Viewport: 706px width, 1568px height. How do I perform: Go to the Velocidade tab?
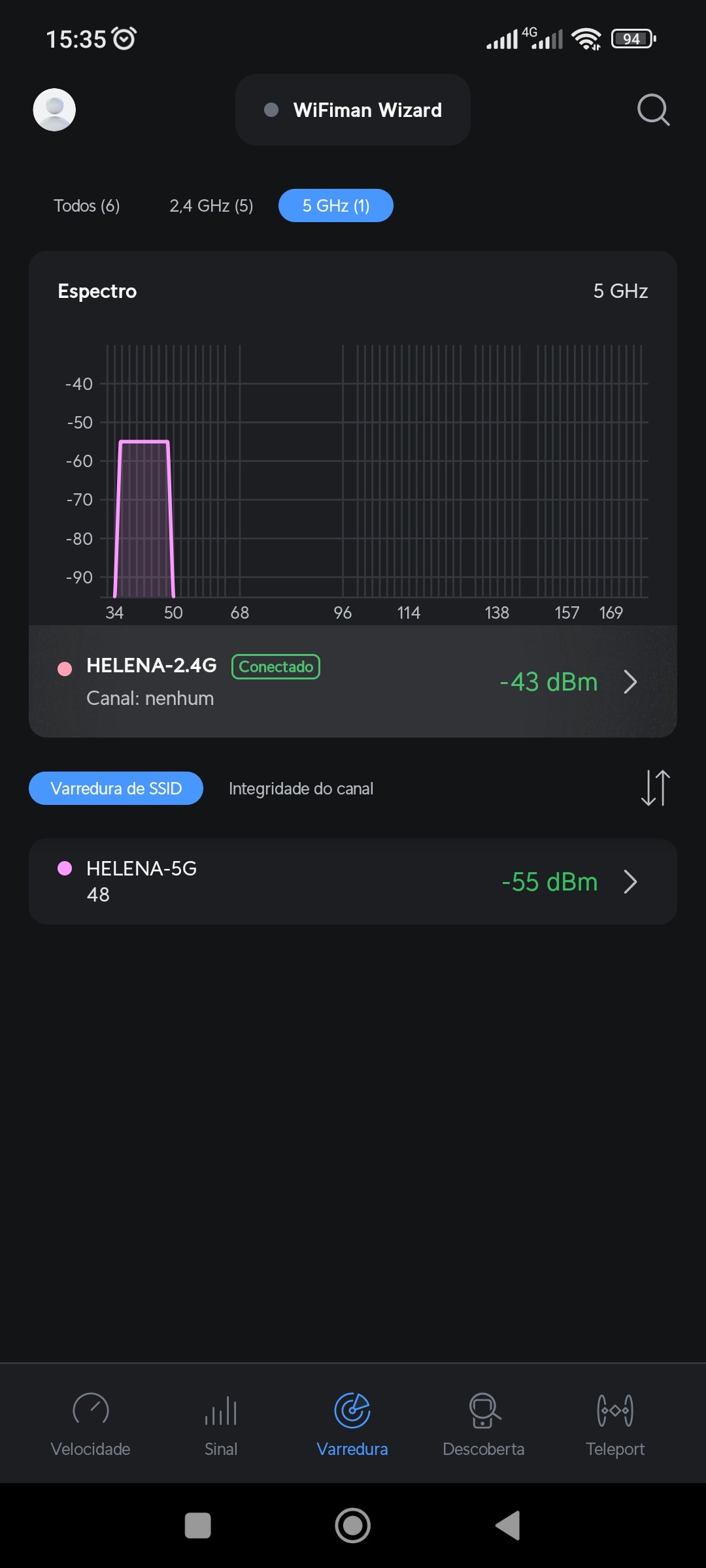point(90,1424)
